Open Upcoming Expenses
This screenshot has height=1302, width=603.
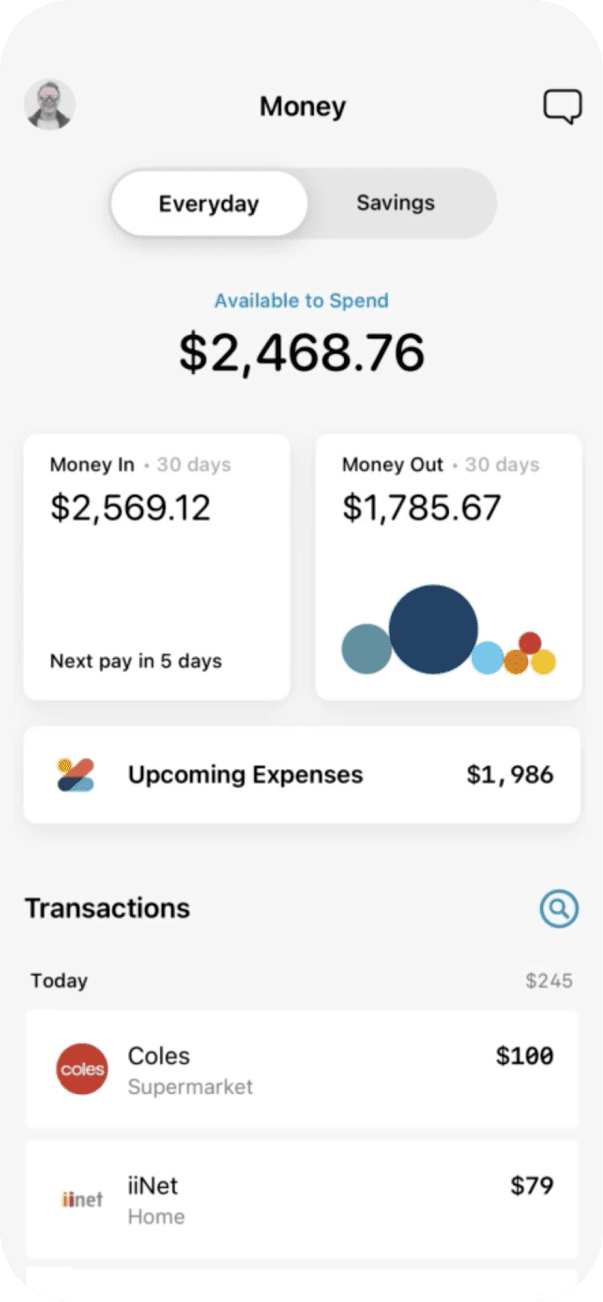coord(302,775)
